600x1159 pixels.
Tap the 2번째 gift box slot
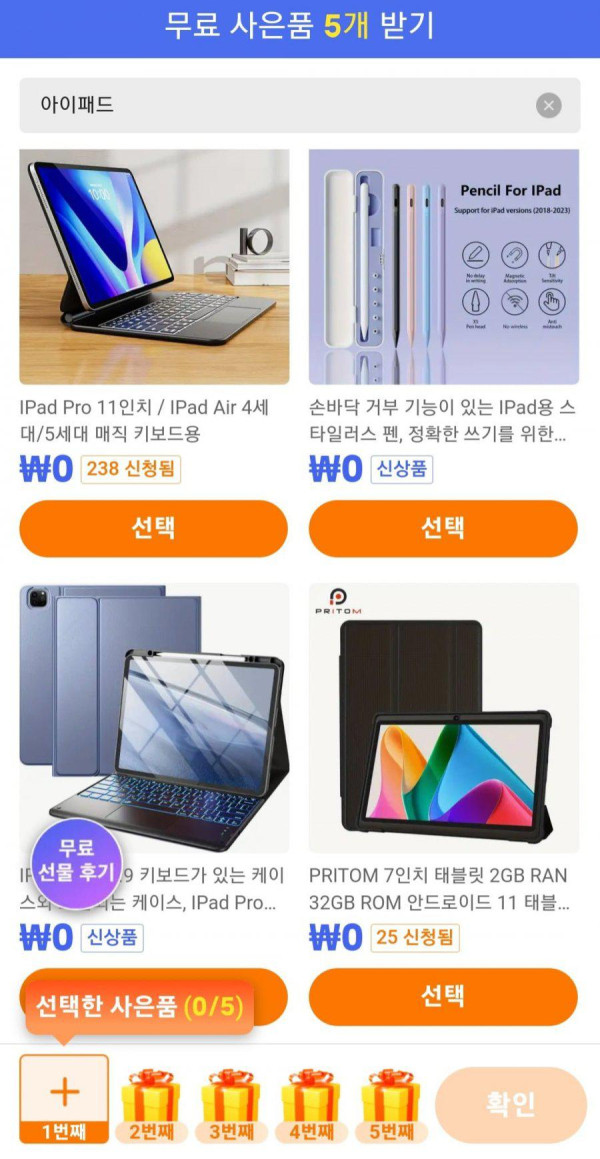[150, 1103]
